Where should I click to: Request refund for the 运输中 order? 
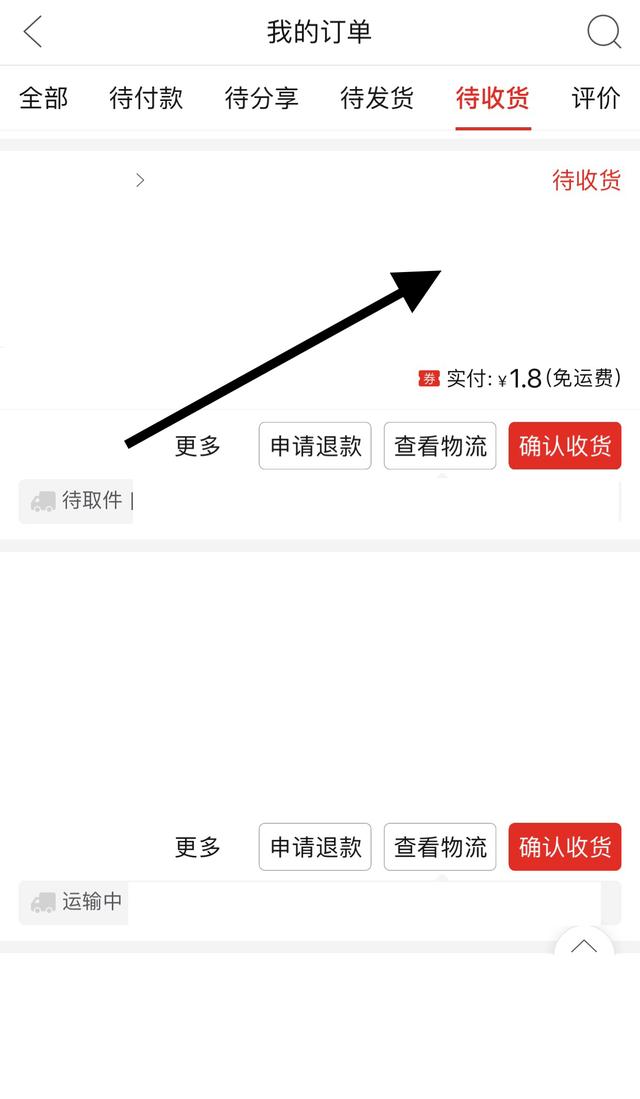pos(315,847)
